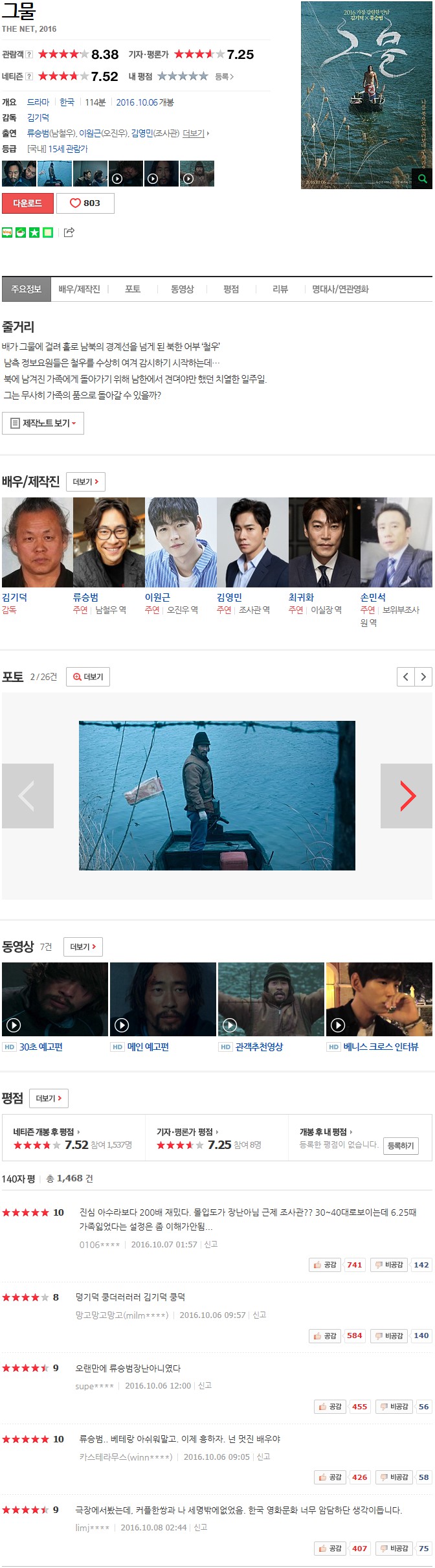Tap 공감 on the review with 741 likes
The width and height of the screenshot is (435, 1568).
(x=326, y=1265)
